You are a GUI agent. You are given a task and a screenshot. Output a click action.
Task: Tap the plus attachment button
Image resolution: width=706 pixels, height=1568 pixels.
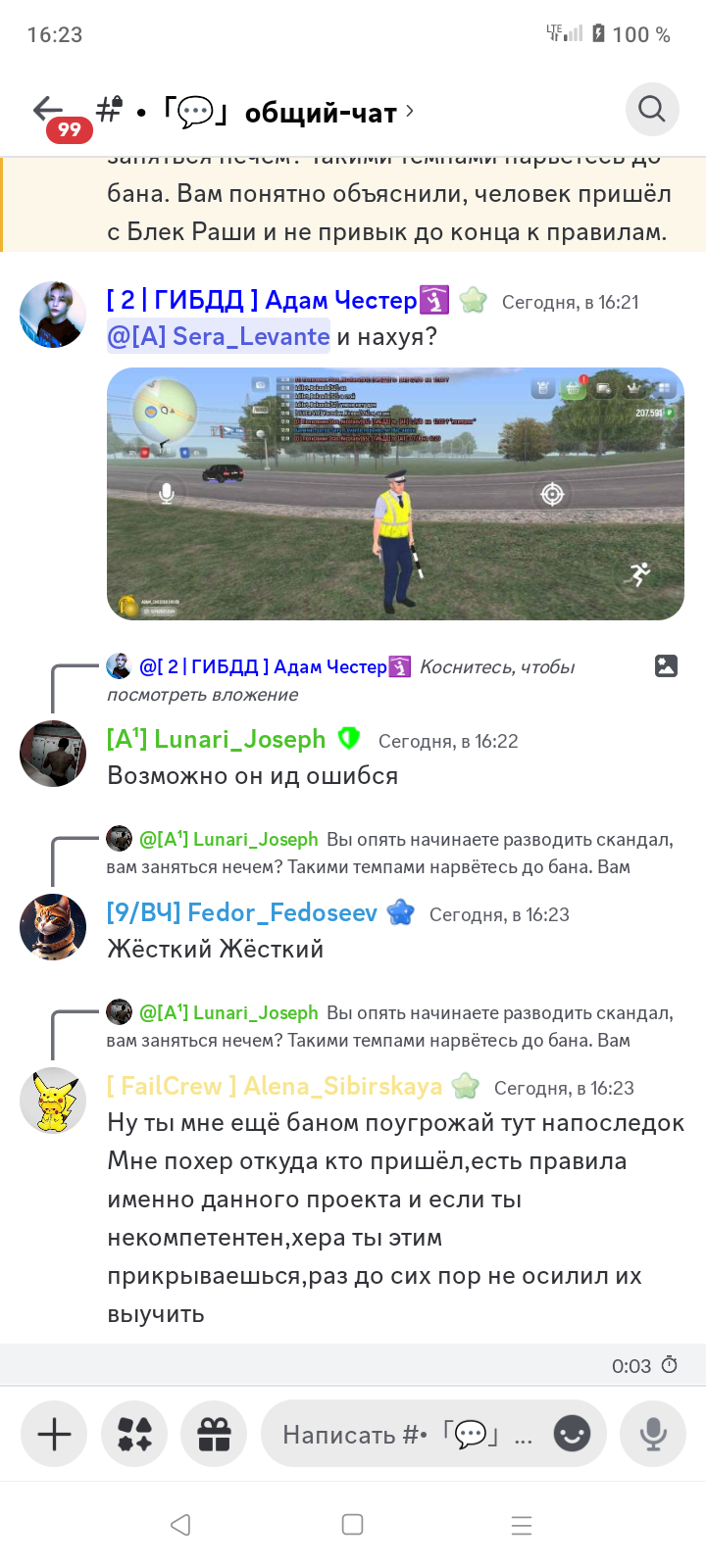pyautogui.click(x=54, y=1434)
